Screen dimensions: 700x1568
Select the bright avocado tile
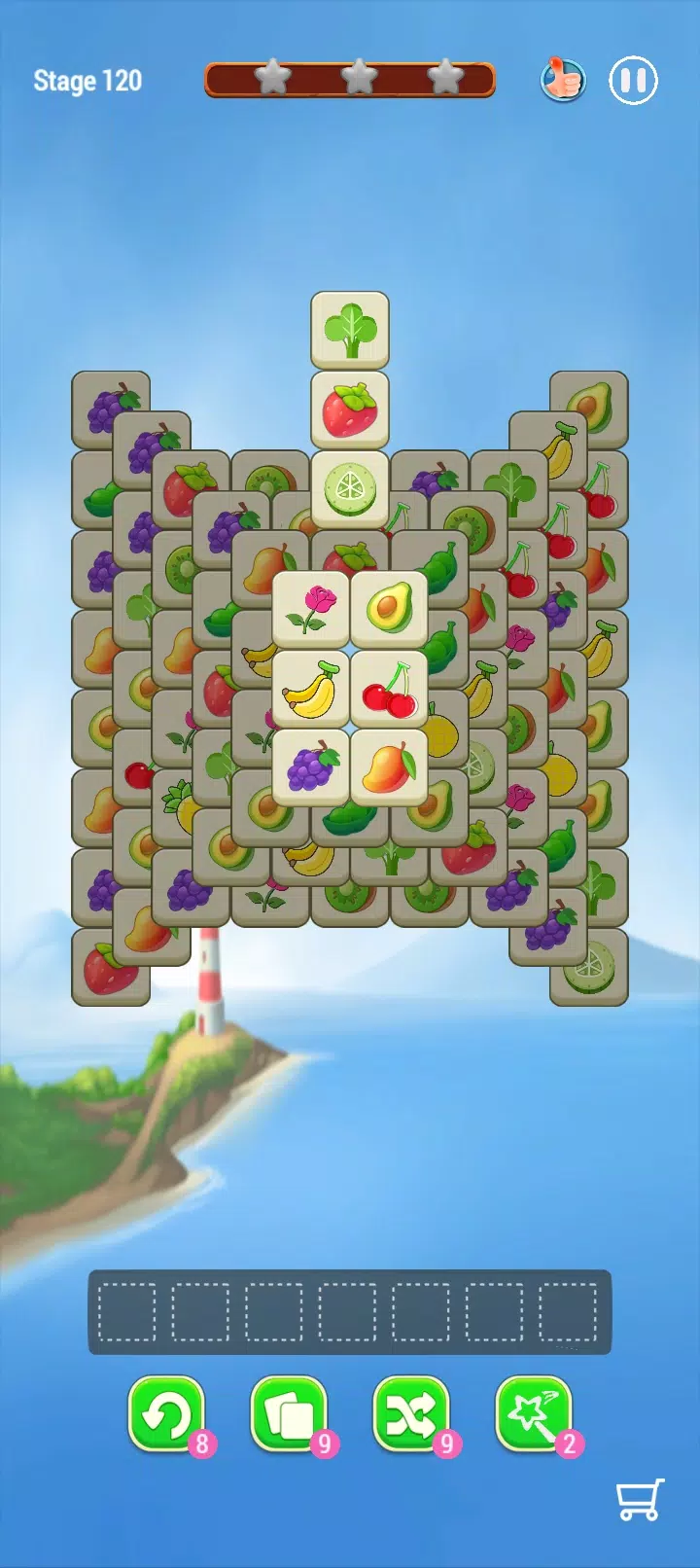click(389, 609)
